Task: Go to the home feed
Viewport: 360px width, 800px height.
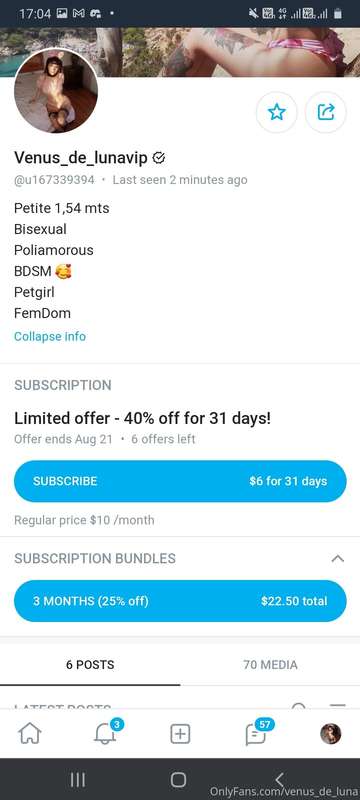Action: point(30,734)
